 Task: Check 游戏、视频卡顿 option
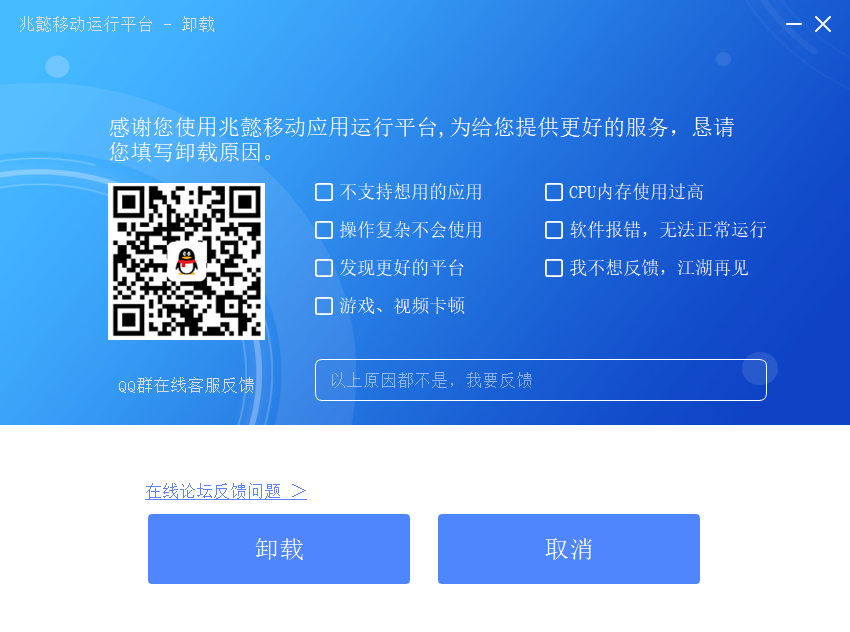324,306
